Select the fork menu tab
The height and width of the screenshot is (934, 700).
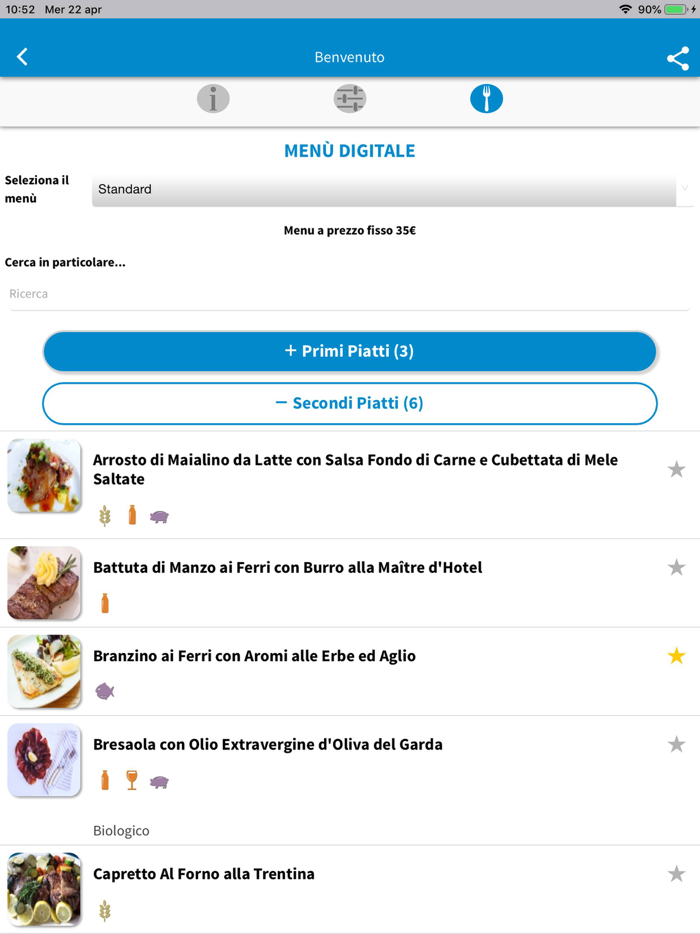tap(486, 99)
